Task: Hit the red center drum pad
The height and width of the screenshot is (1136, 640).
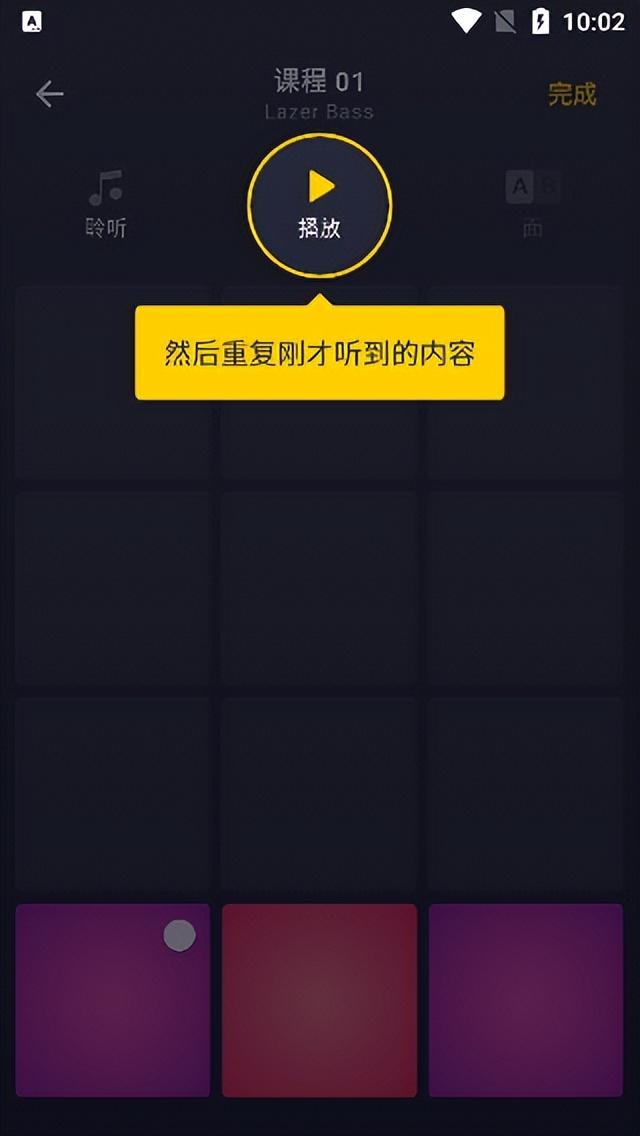Action: pyautogui.click(x=319, y=1000)
